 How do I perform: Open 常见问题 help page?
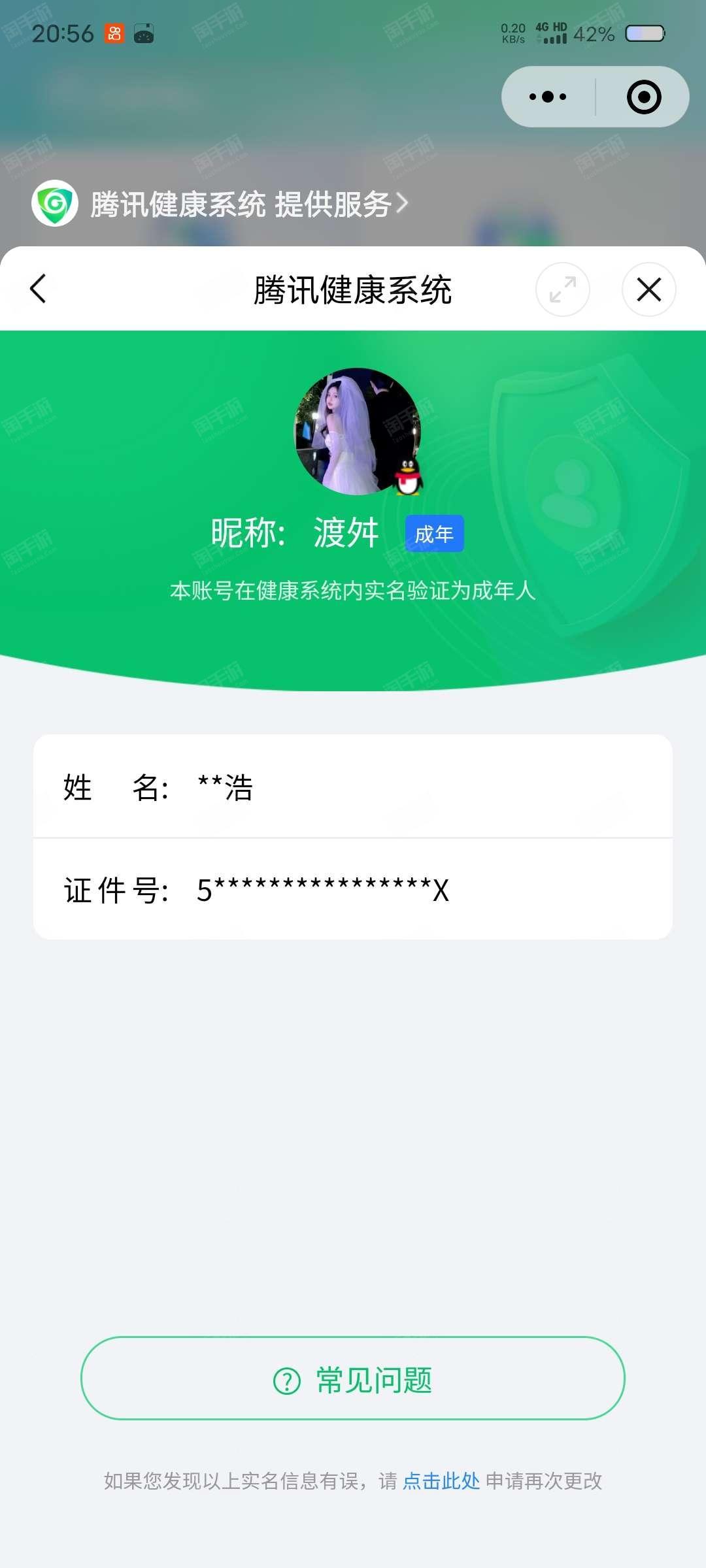pyautogui.click(x=353, y=1378)
